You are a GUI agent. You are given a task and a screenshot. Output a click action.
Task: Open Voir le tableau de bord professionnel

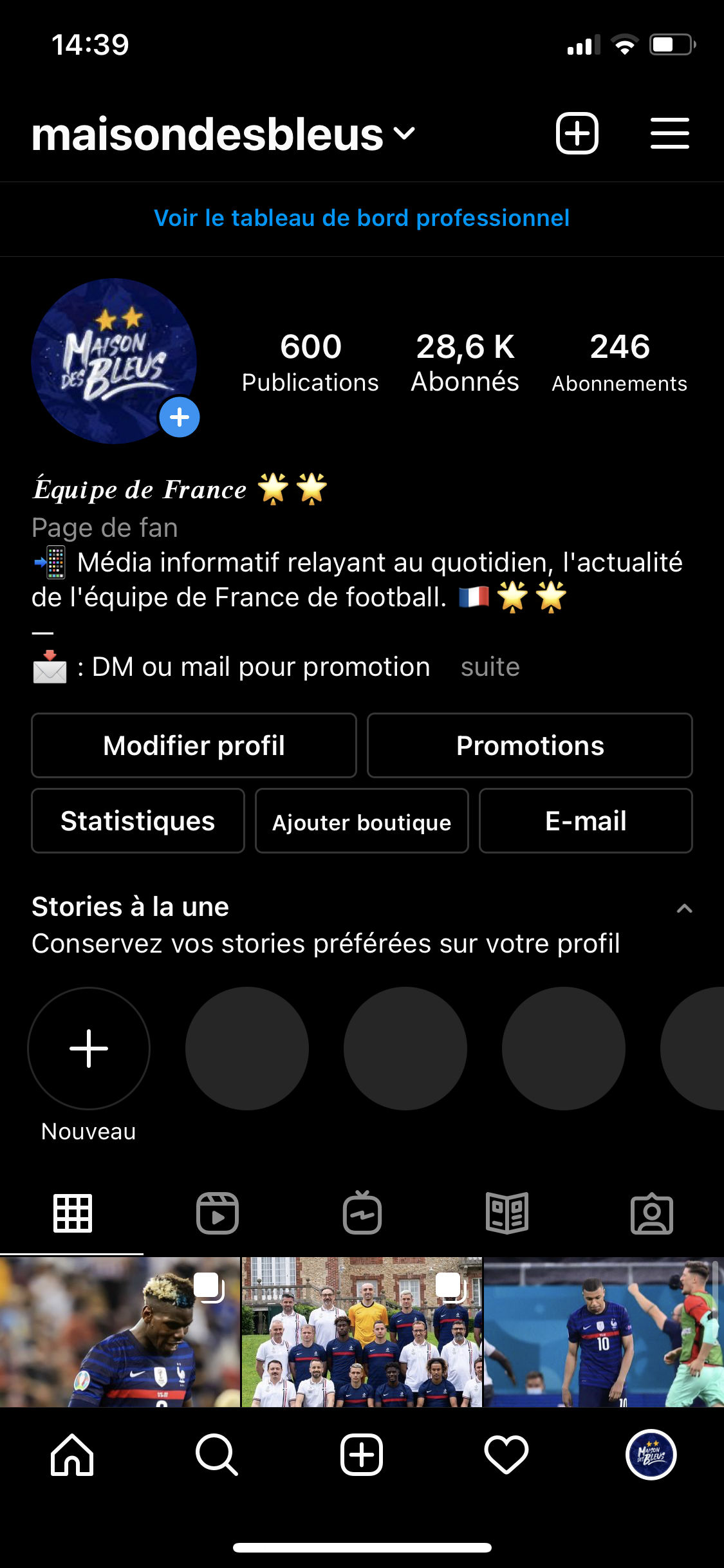click(362, 218)
